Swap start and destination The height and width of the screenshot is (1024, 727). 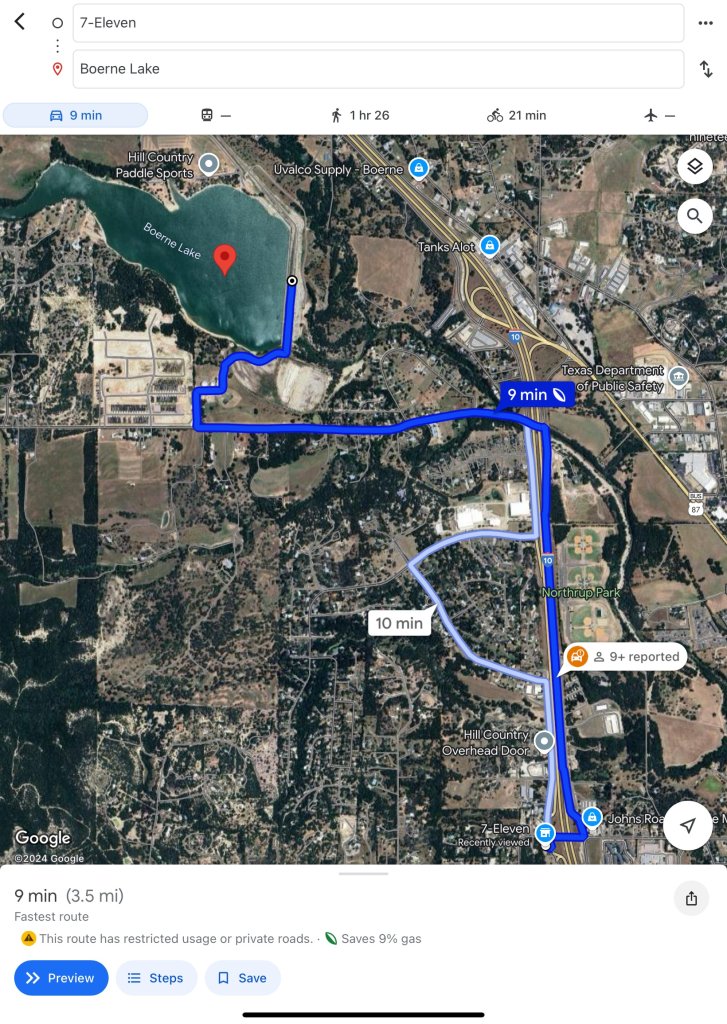(x=705, y=69)
